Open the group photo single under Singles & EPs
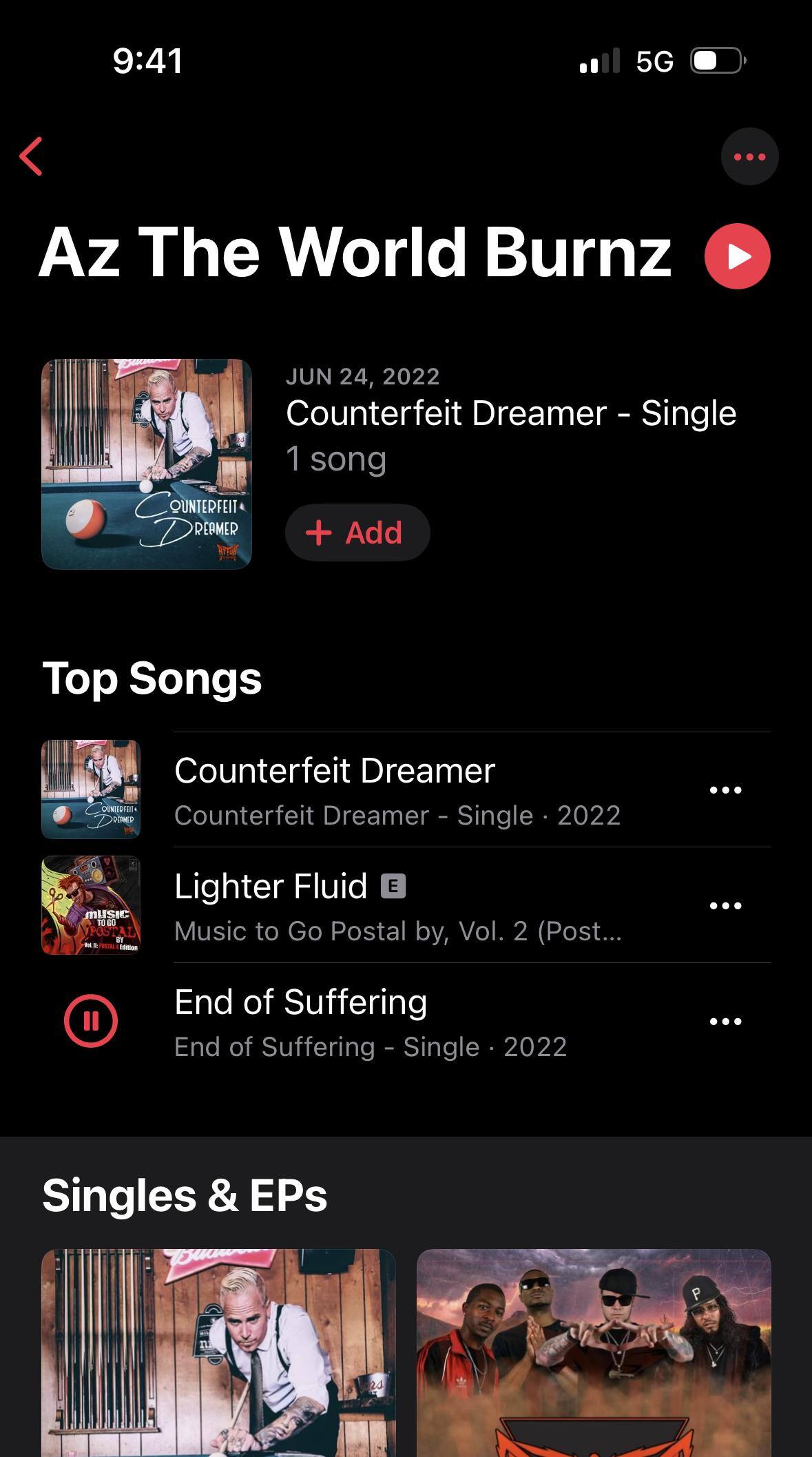Screen dimensions: 812x1457 594,1352
